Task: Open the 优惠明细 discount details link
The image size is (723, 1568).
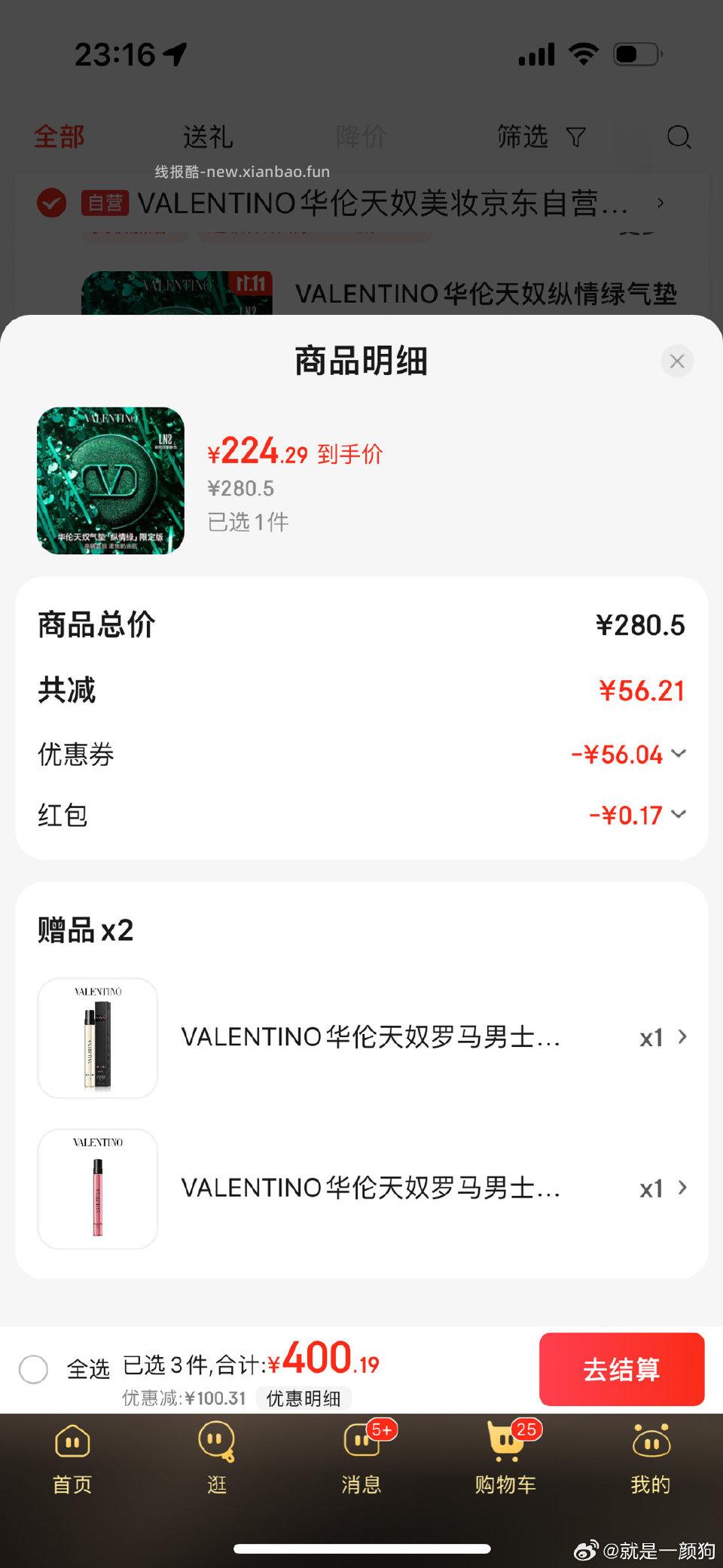Action: click(303, 1399)
